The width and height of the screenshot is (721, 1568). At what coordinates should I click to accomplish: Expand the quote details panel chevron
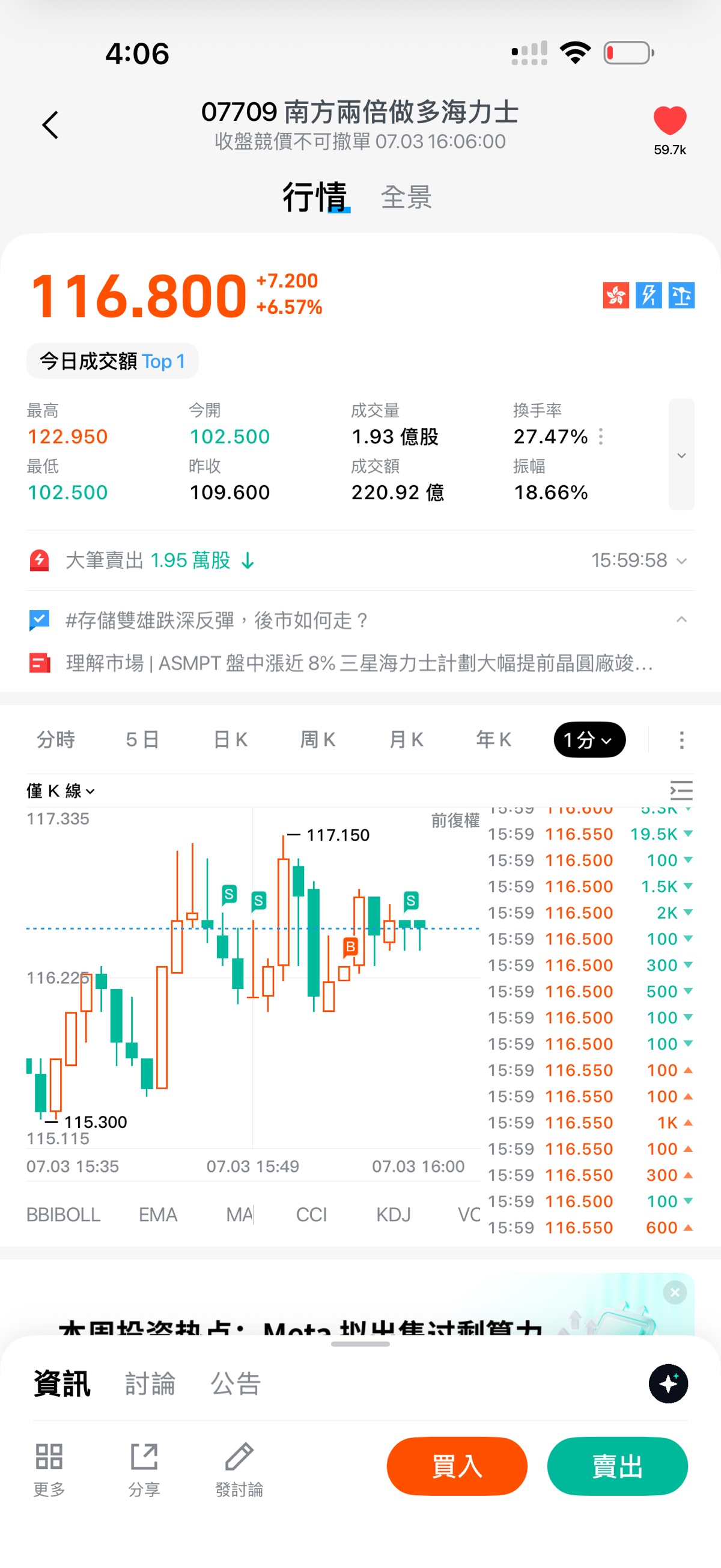681,454
